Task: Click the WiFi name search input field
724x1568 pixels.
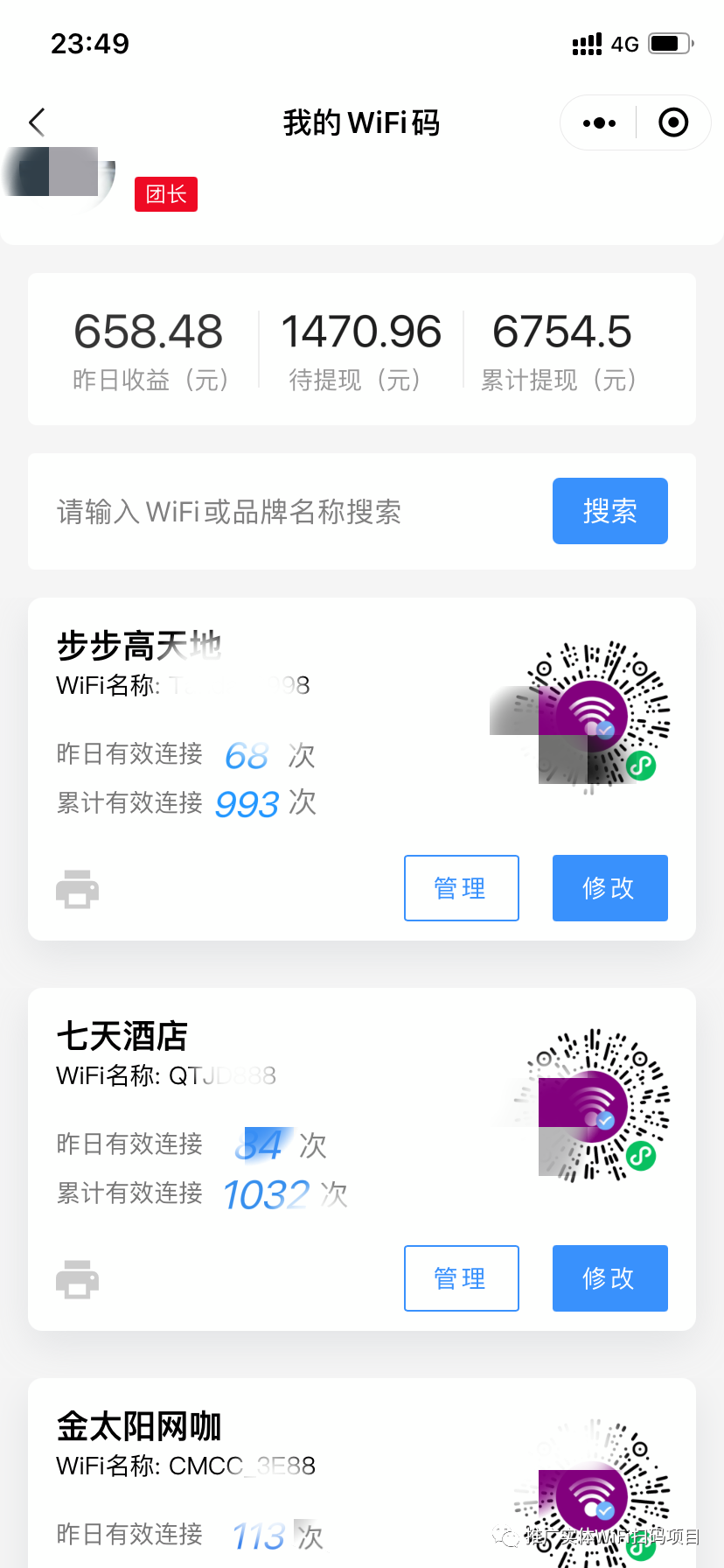Action: click(x=262, y=511)
